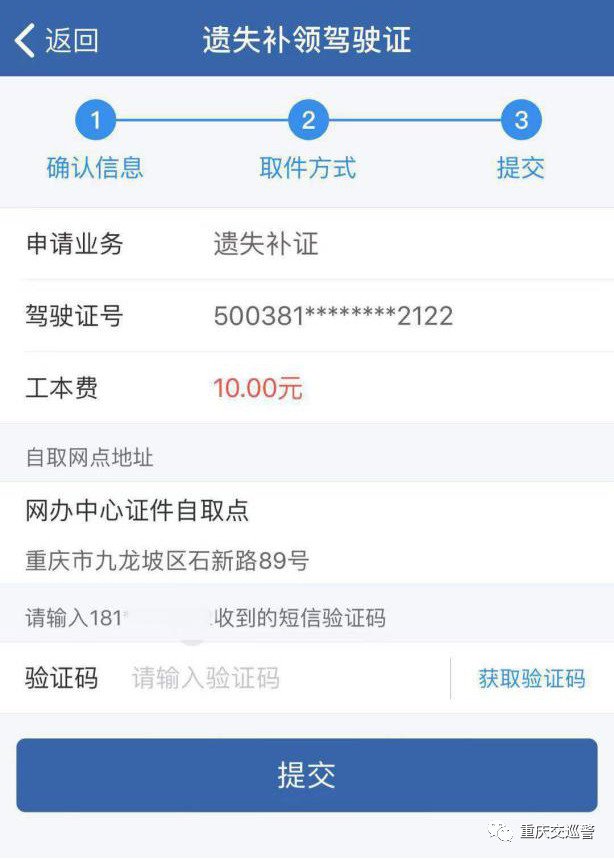The width and height of the screenshot is (614, 859).
Task: Go back using the 返回 button
Action: click(57, 40)
